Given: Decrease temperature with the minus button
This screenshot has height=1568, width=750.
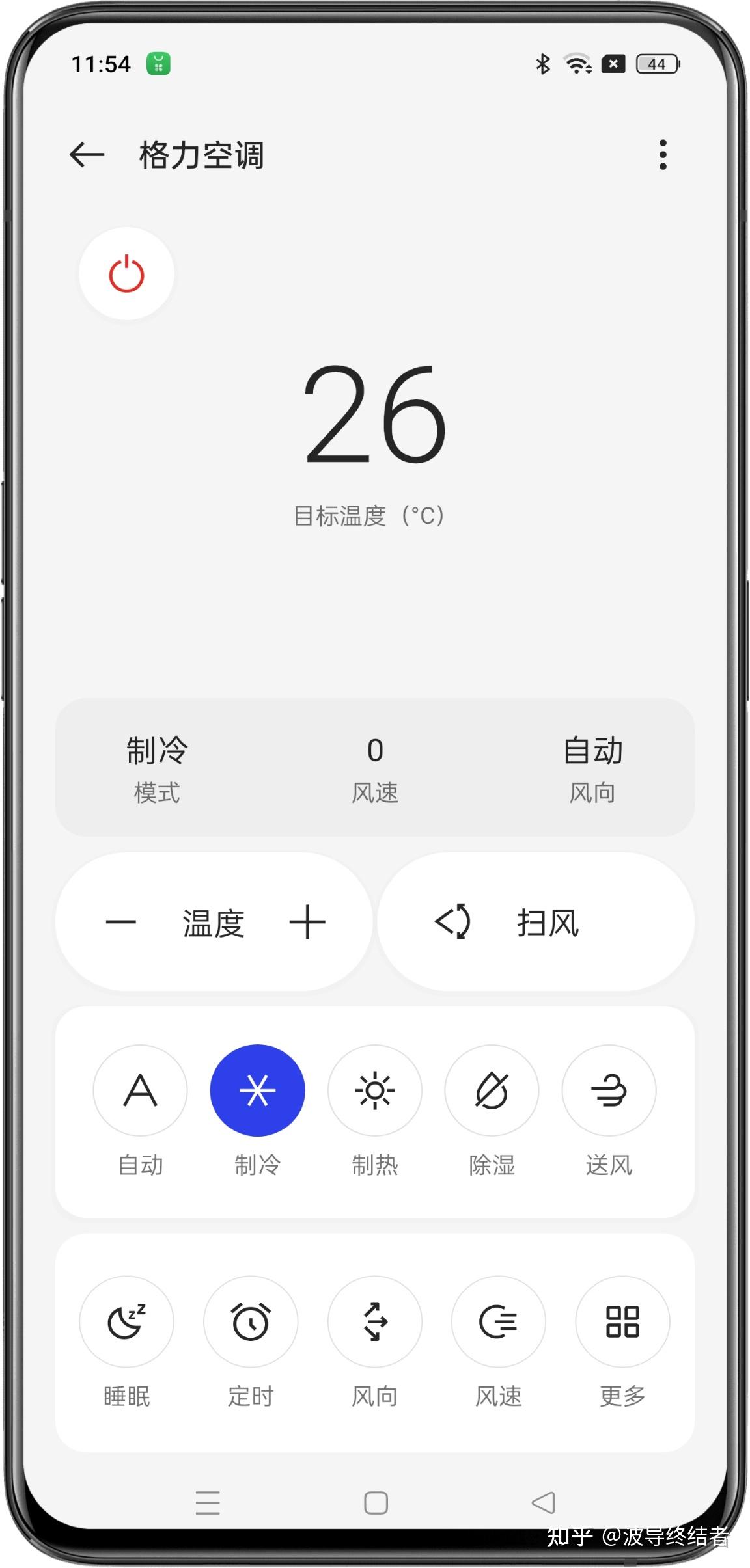Looking at the screenshot, I should tap(121, 922).
